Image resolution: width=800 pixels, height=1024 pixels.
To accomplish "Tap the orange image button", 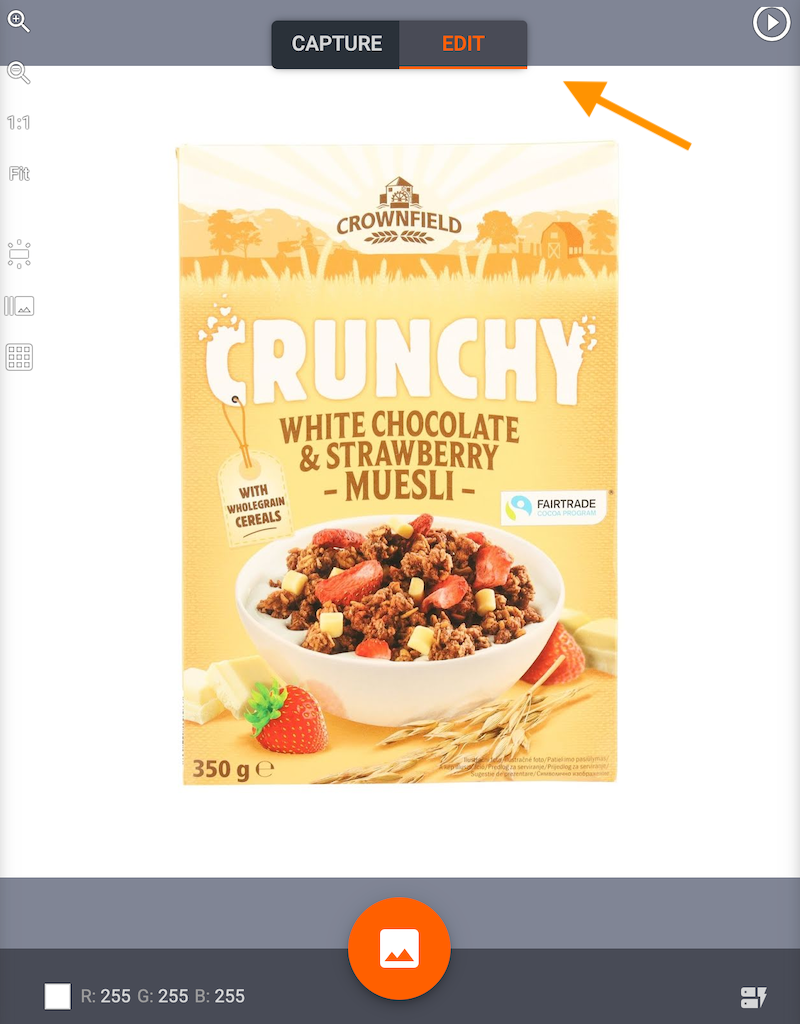I will point(399,949).
